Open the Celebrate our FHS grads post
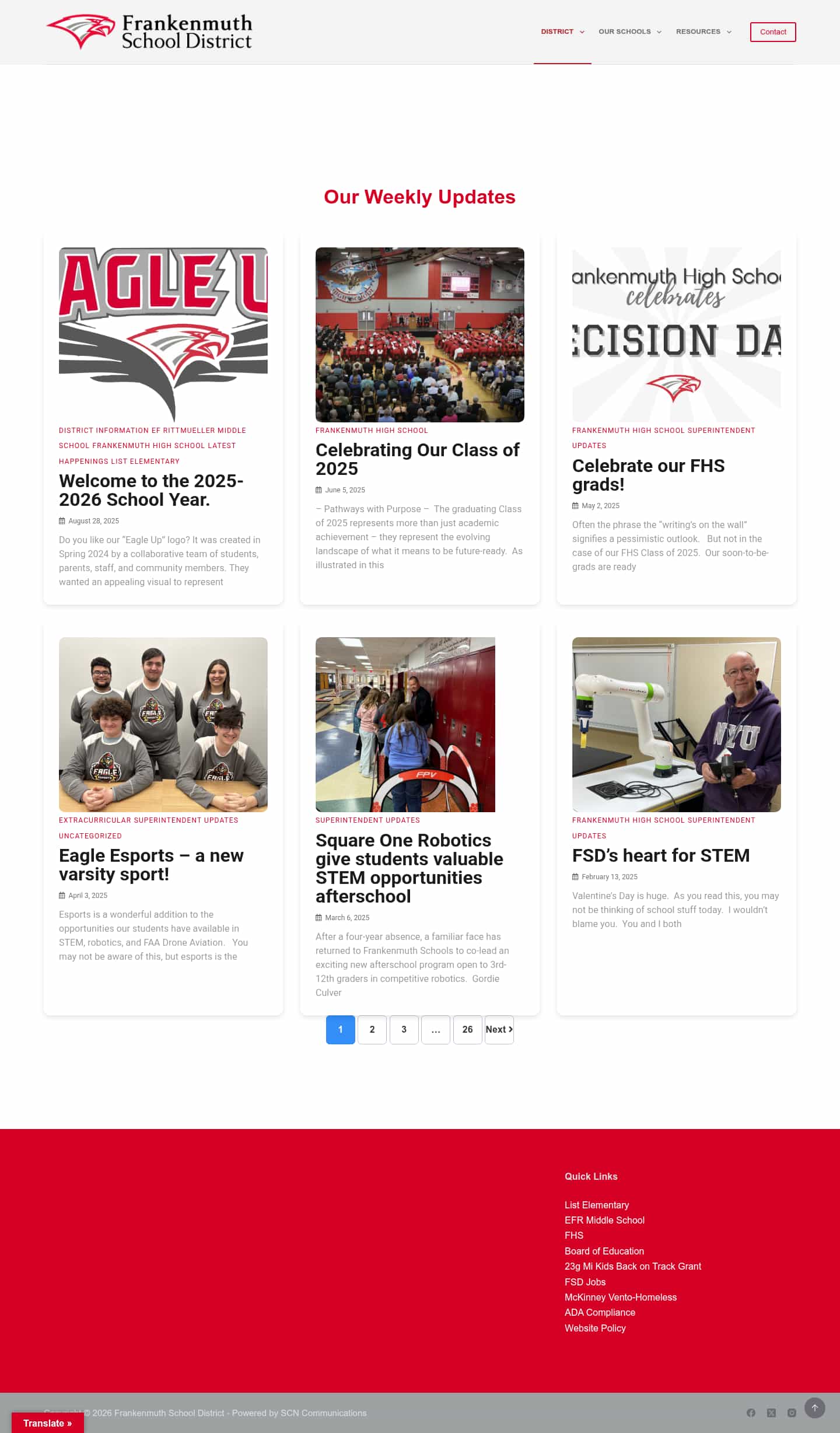The width and height of the screenshot is (840, 1433). pyautogui.click(x=648, y=475)
